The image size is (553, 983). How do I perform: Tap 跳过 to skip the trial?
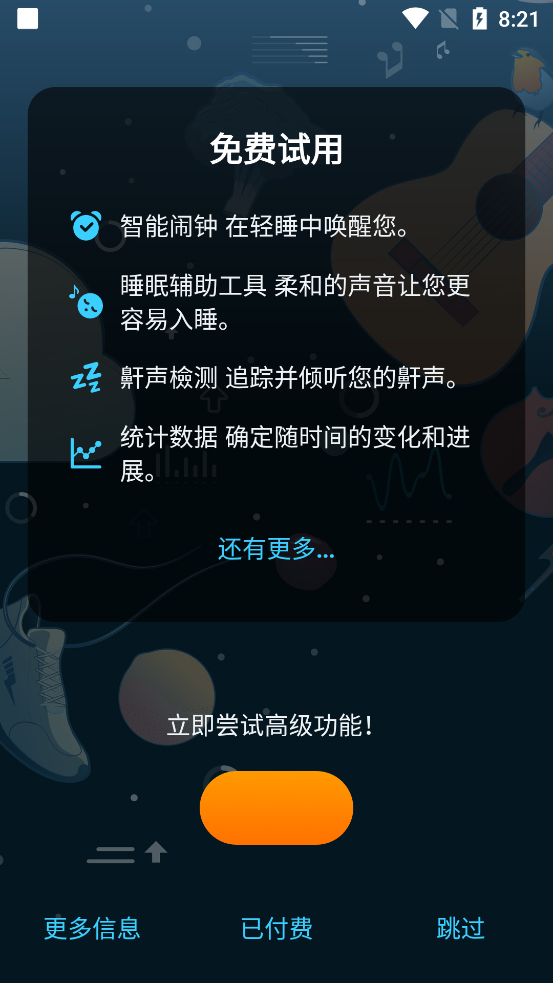click(460, 928)
